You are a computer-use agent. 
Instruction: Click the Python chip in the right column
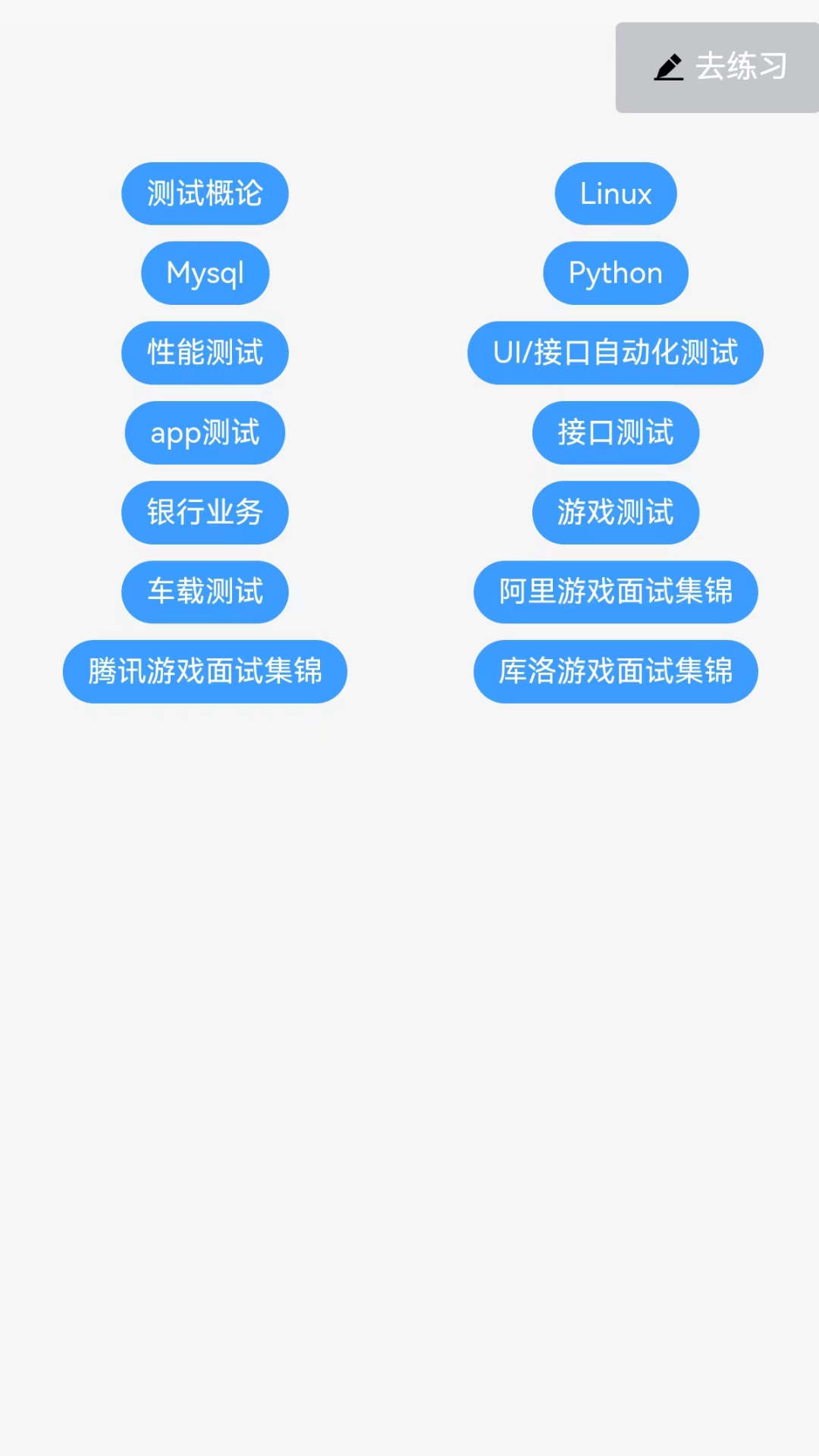[x=615, y=273]
